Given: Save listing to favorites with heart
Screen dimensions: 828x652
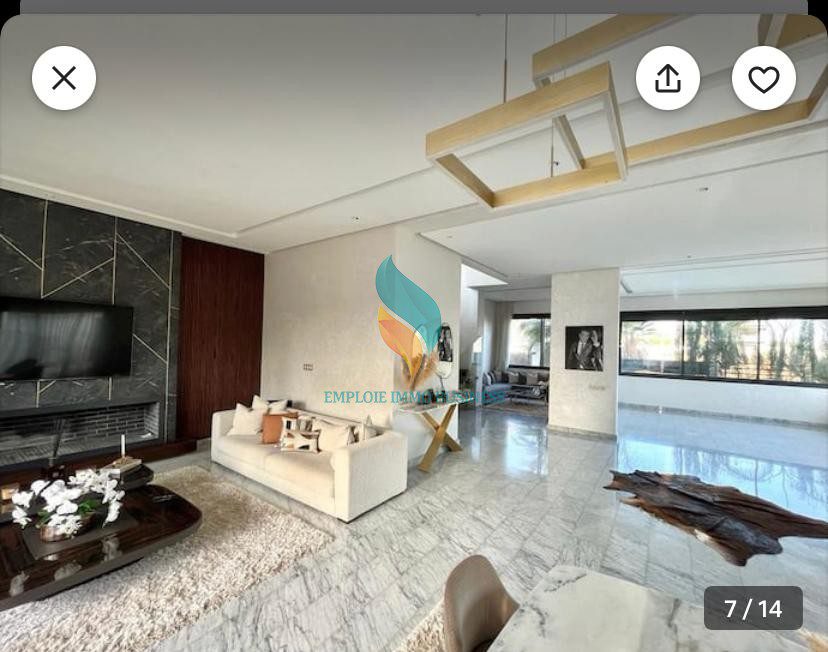Looking at the screenshot, I should click(x=764, y=78).
